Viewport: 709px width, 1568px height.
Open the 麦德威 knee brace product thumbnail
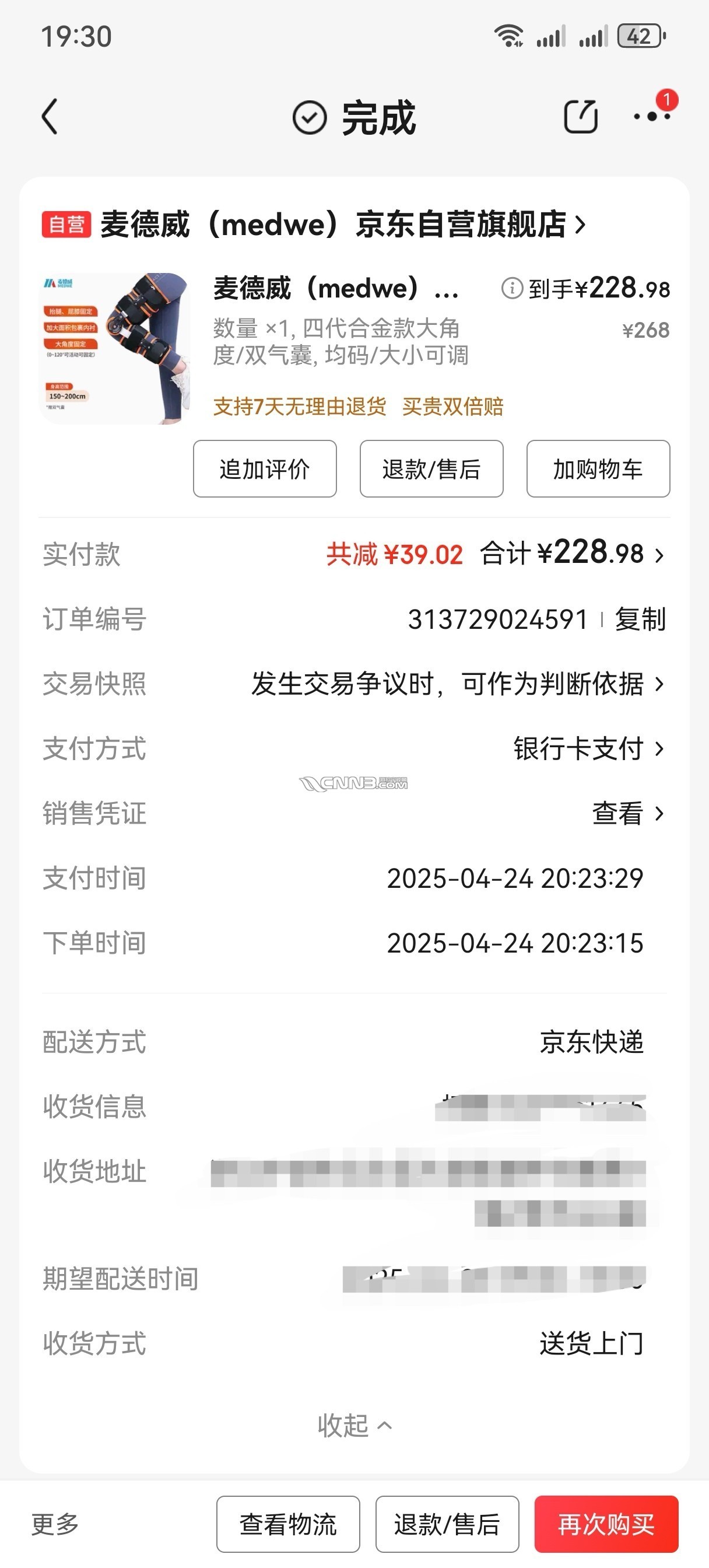[x=114, y=348]
